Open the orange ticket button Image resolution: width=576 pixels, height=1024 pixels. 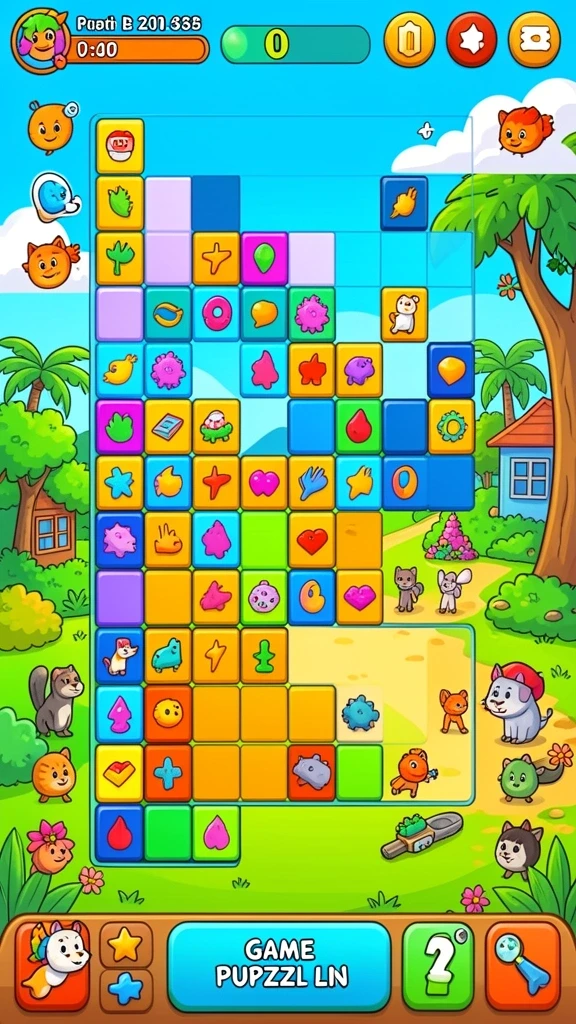point(534,40)
